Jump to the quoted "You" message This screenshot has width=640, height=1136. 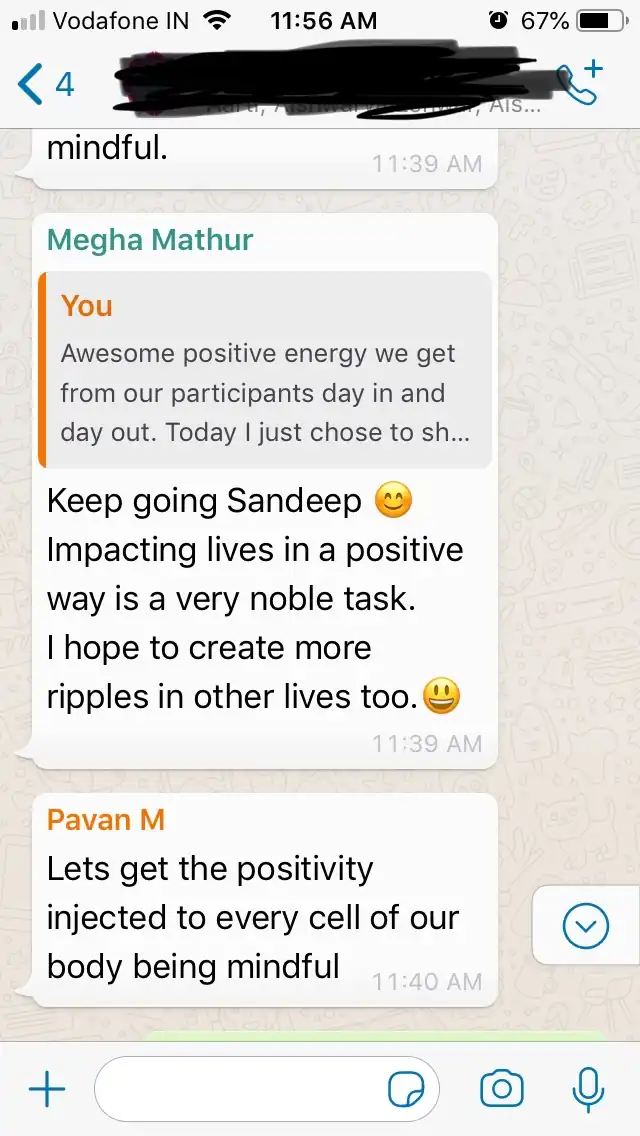click(265, 369)
